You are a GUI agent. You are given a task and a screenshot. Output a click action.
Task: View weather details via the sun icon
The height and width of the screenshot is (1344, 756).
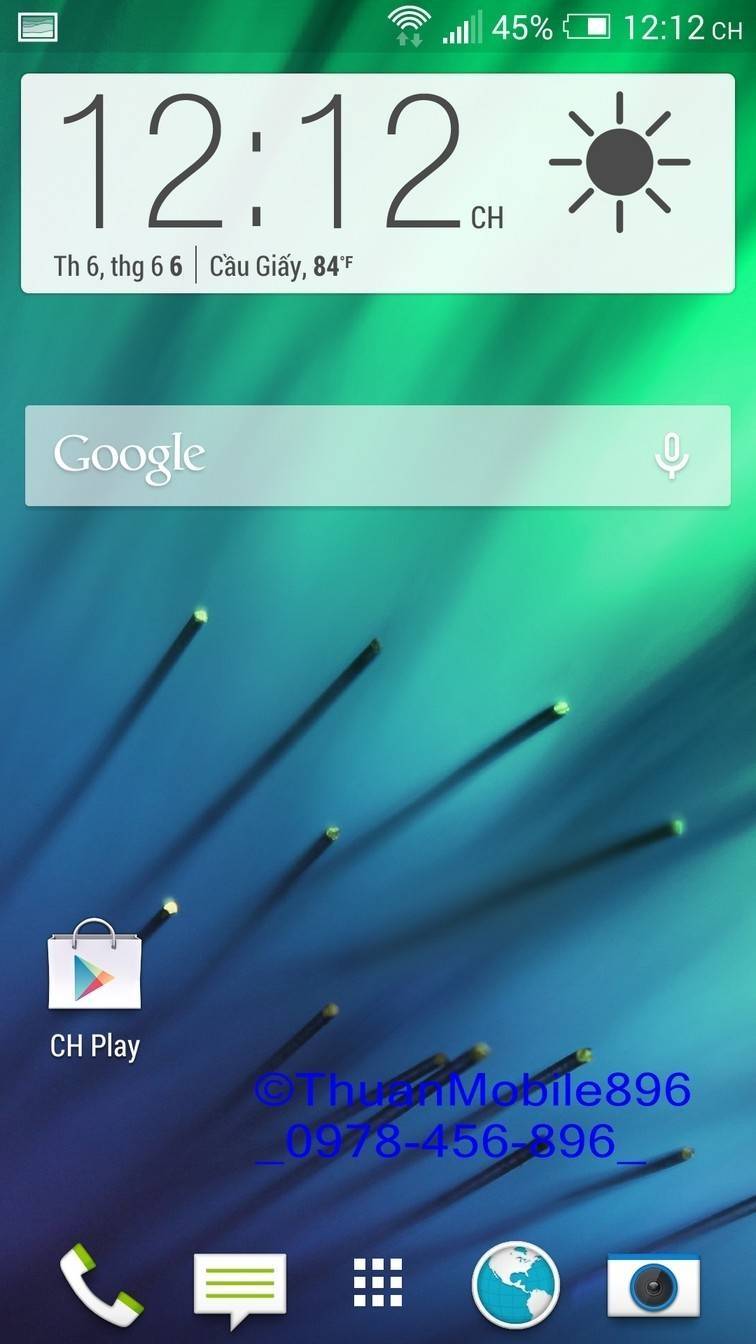pyautogui.click(x=619, y=162)
